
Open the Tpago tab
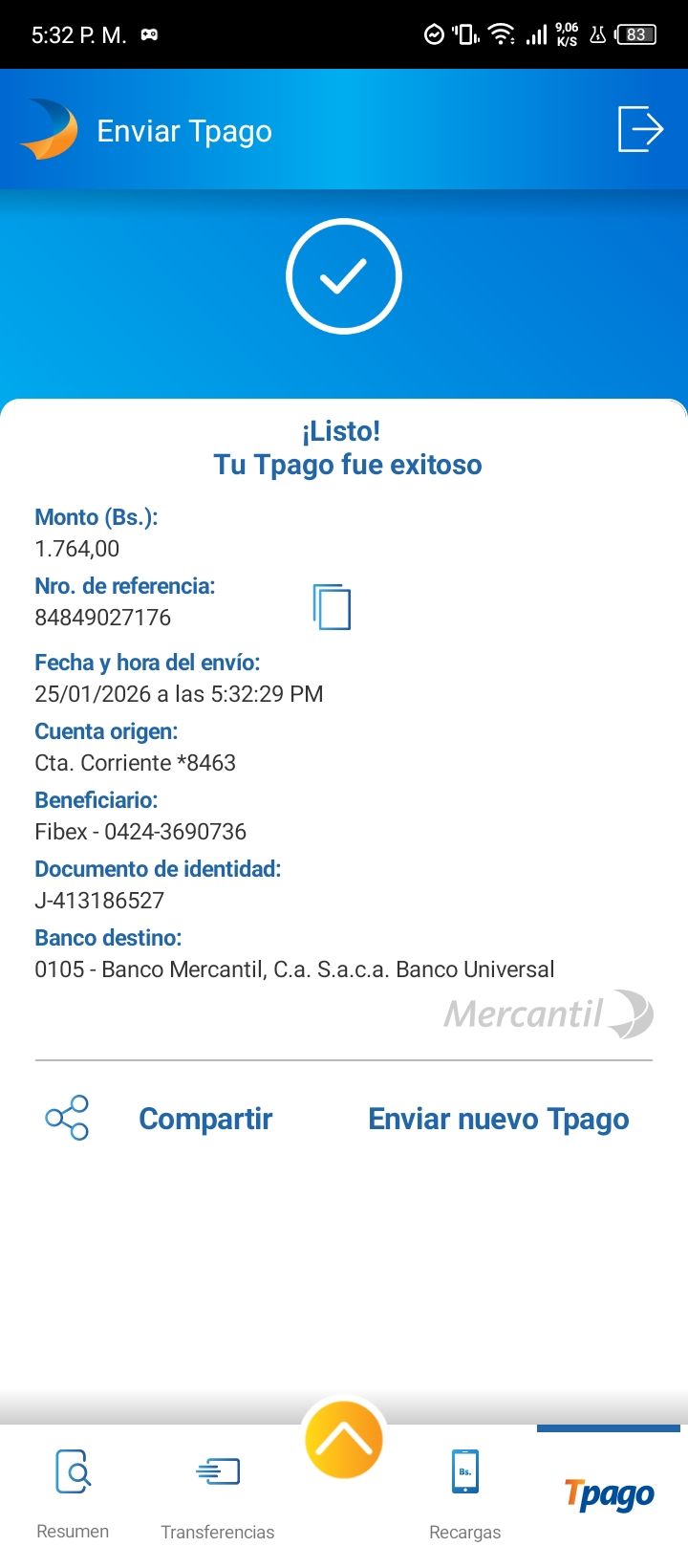coord(609,1494)
